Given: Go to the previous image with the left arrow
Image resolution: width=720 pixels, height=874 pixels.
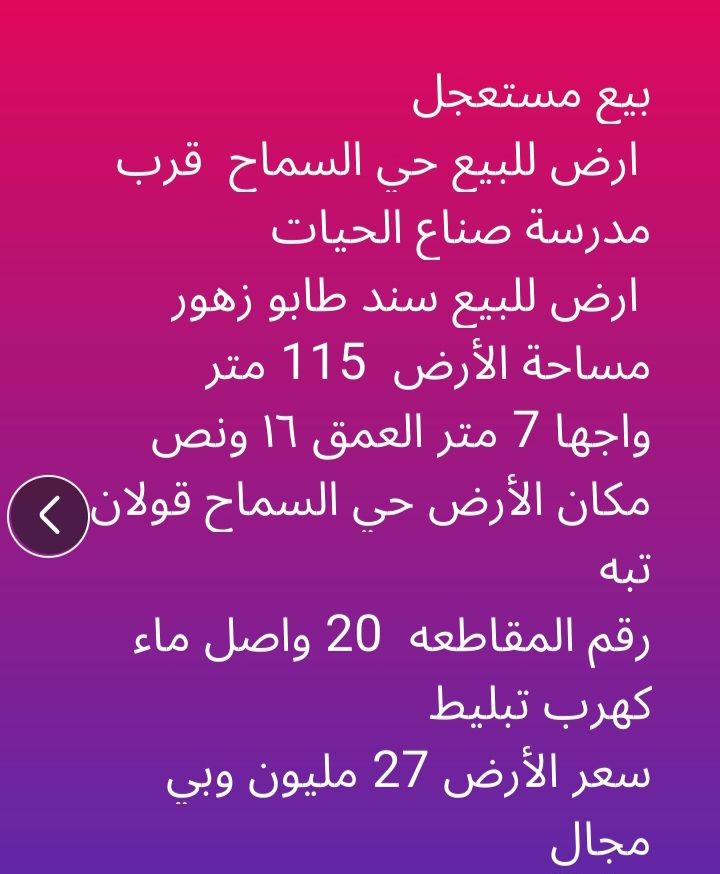Looking at the screenshot, I should point(49,516).
